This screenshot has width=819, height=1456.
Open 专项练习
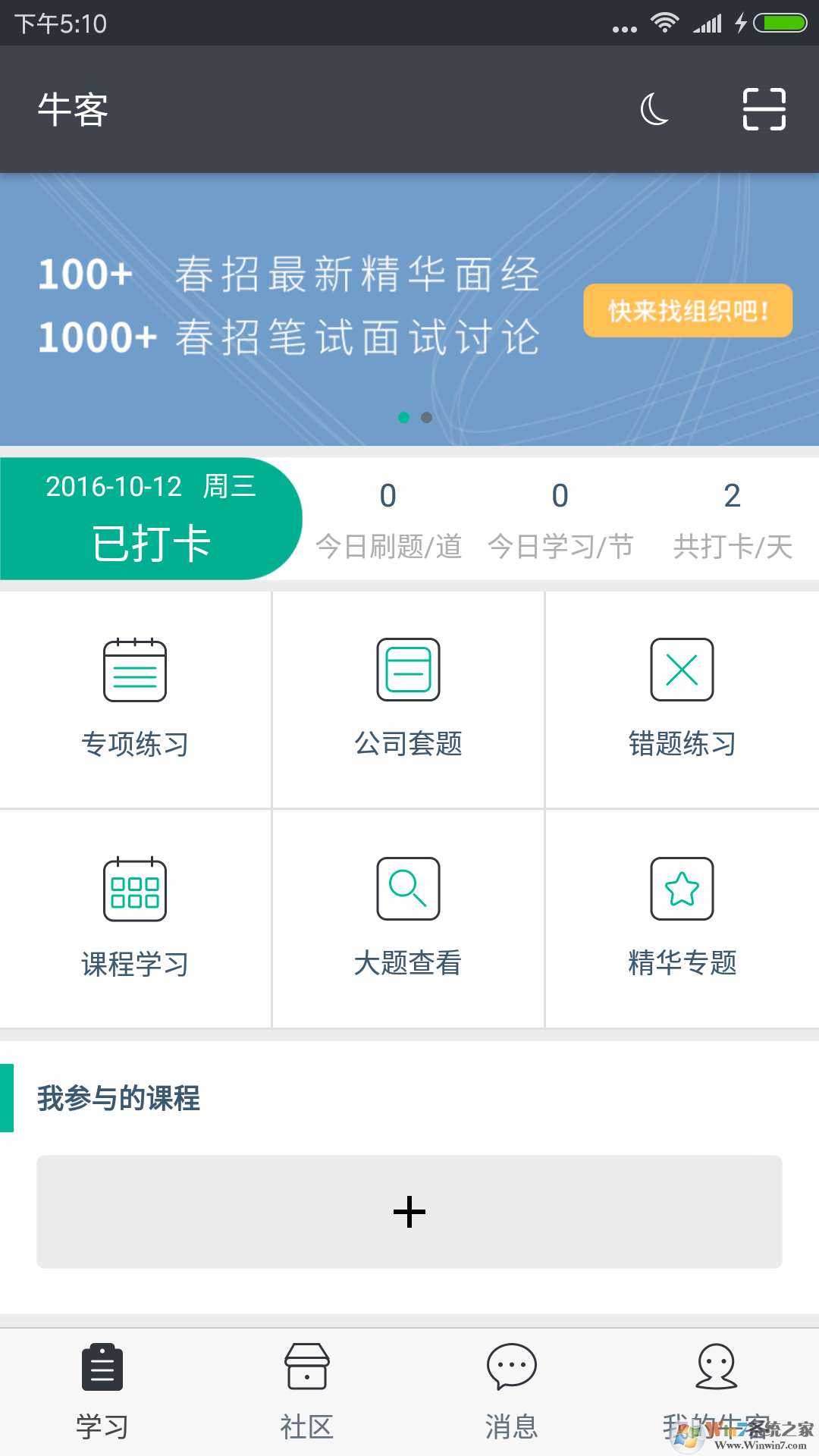[x=135, y=698]
